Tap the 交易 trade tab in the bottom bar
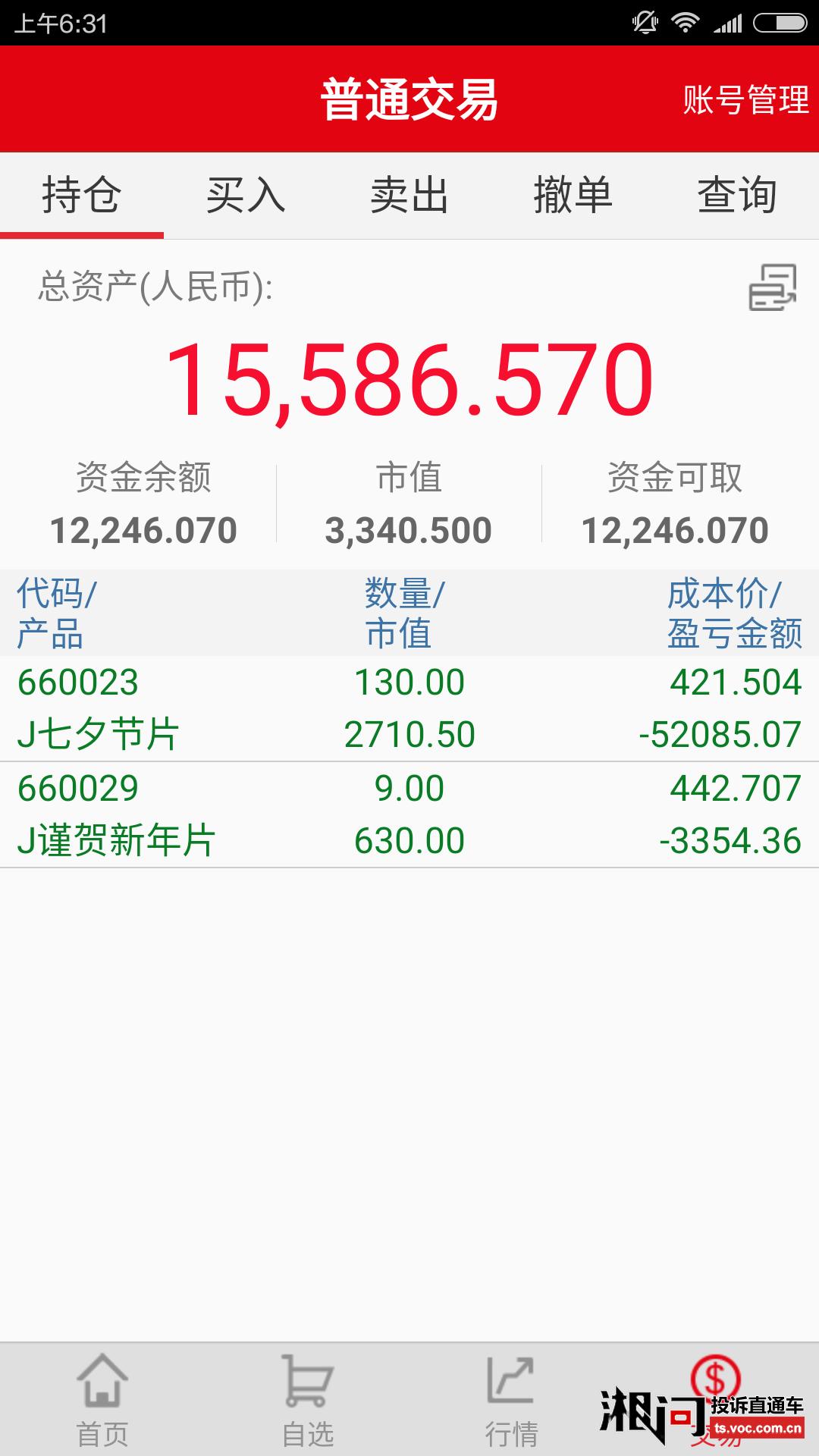 click(x=717, y=1400)
